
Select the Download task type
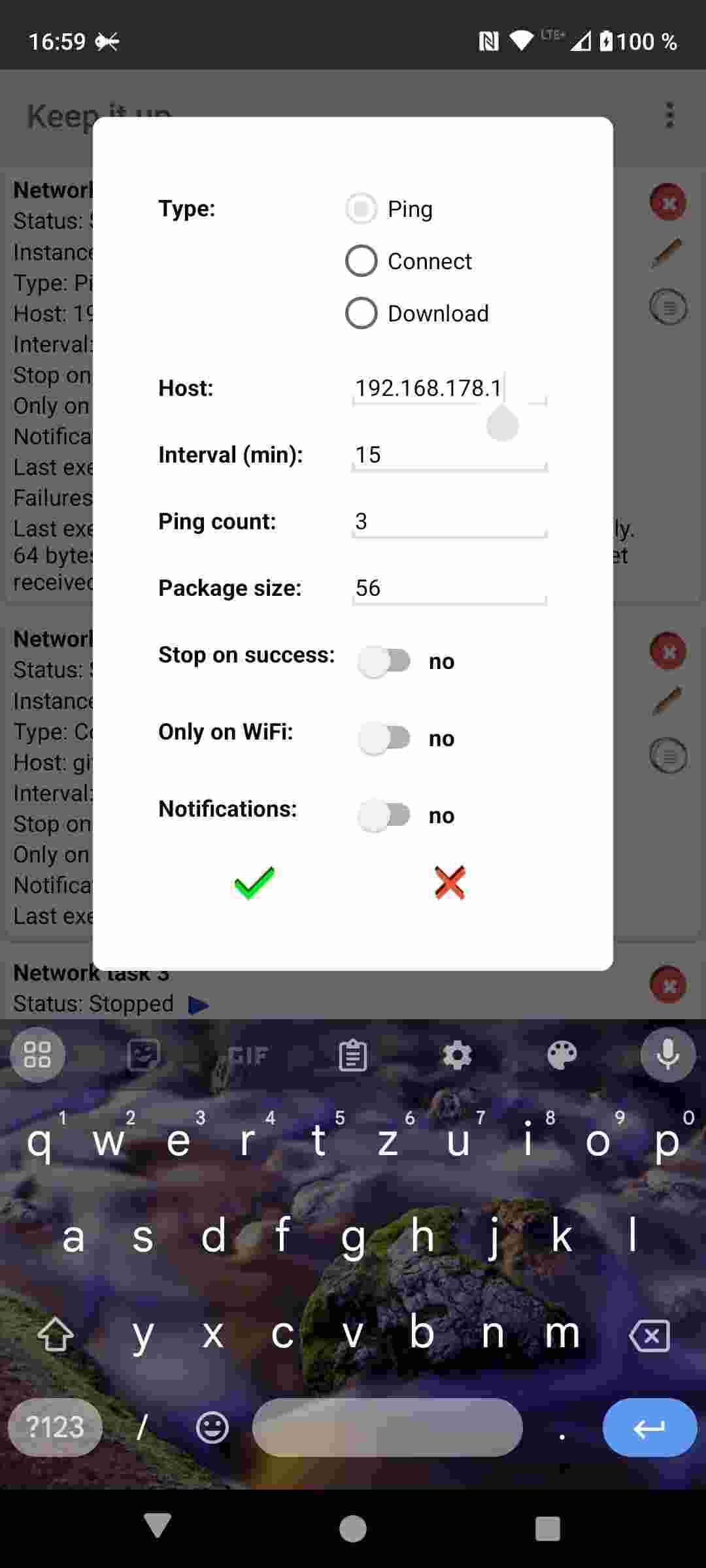coord(361,313)
